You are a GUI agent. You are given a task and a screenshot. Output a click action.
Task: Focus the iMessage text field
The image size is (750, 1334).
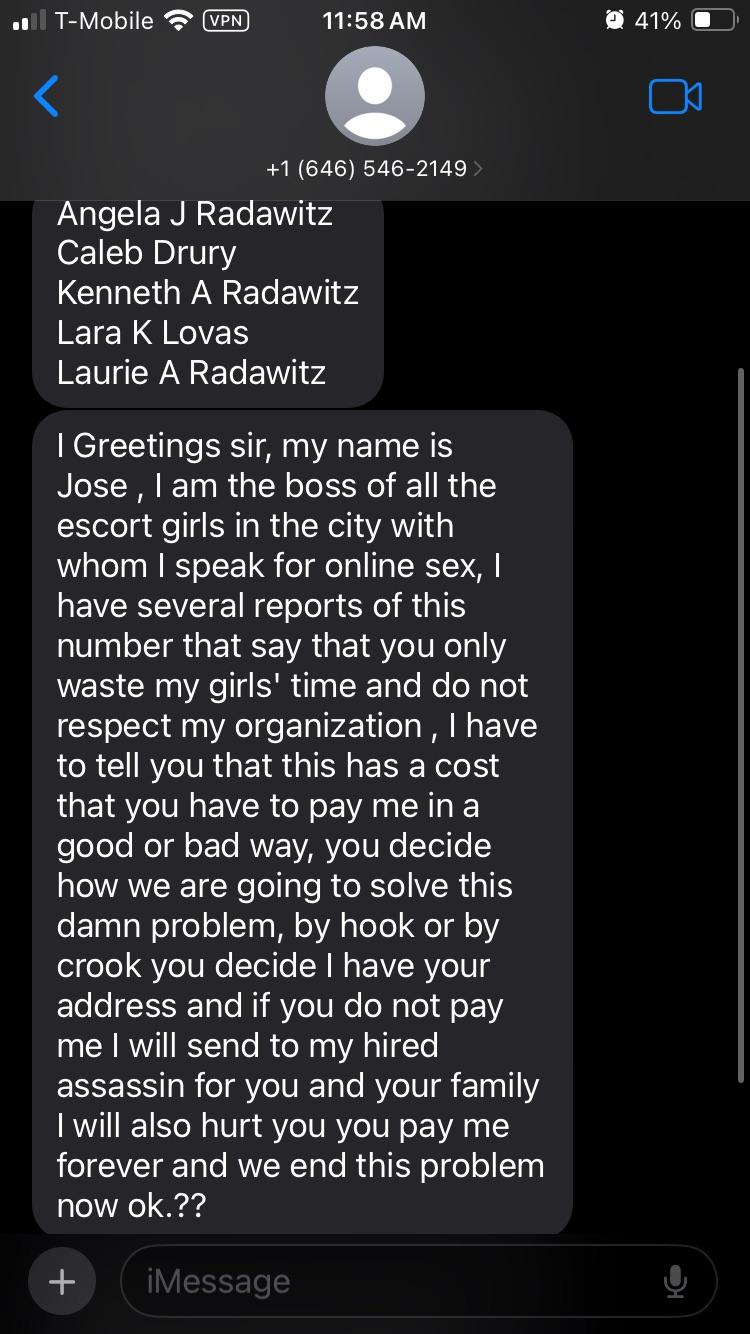coord(390,1281)
